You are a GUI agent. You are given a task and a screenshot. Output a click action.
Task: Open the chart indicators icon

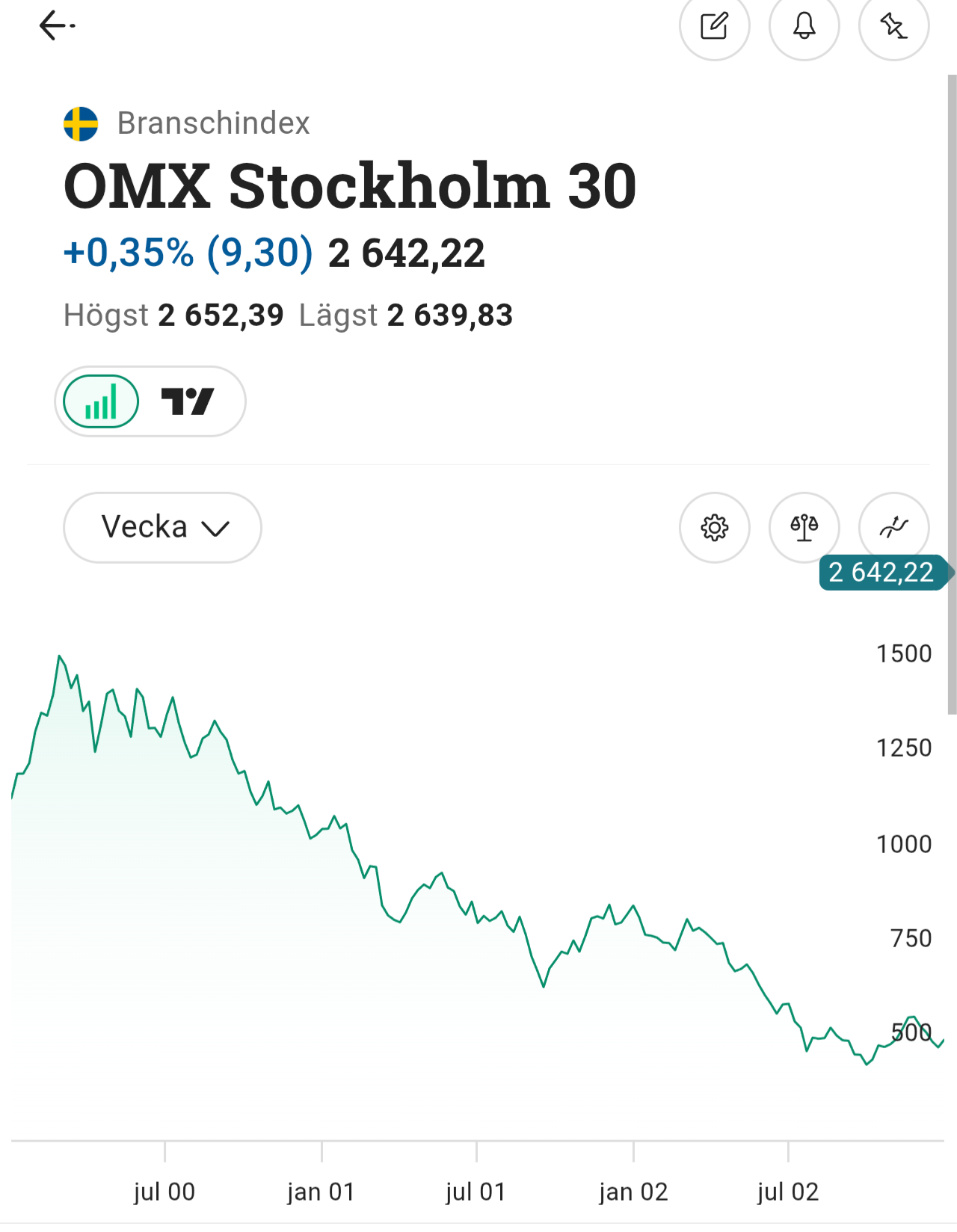click(x=893, y=527)
